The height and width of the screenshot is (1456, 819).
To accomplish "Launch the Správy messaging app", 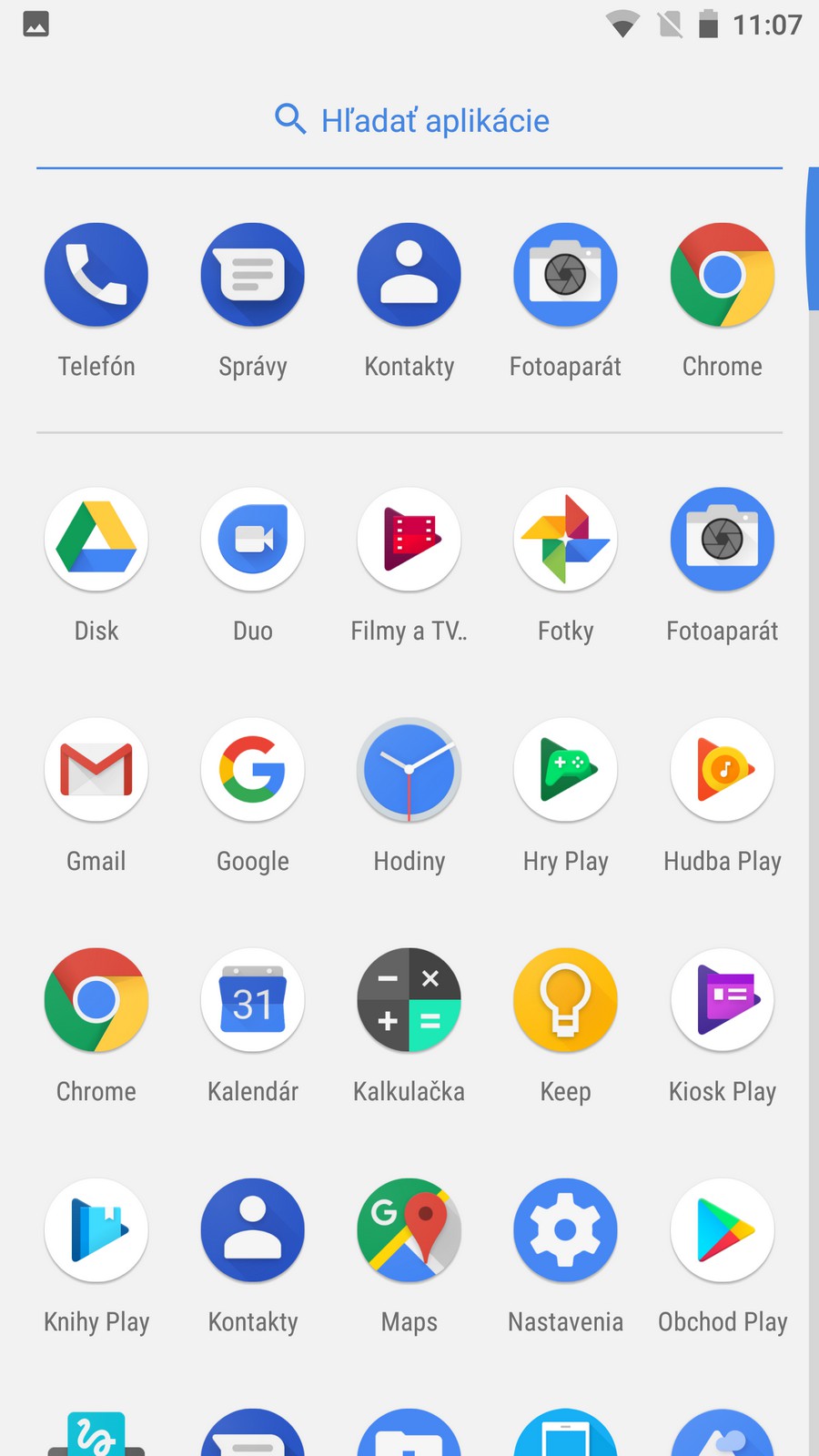I will click(x=253, y=275).
